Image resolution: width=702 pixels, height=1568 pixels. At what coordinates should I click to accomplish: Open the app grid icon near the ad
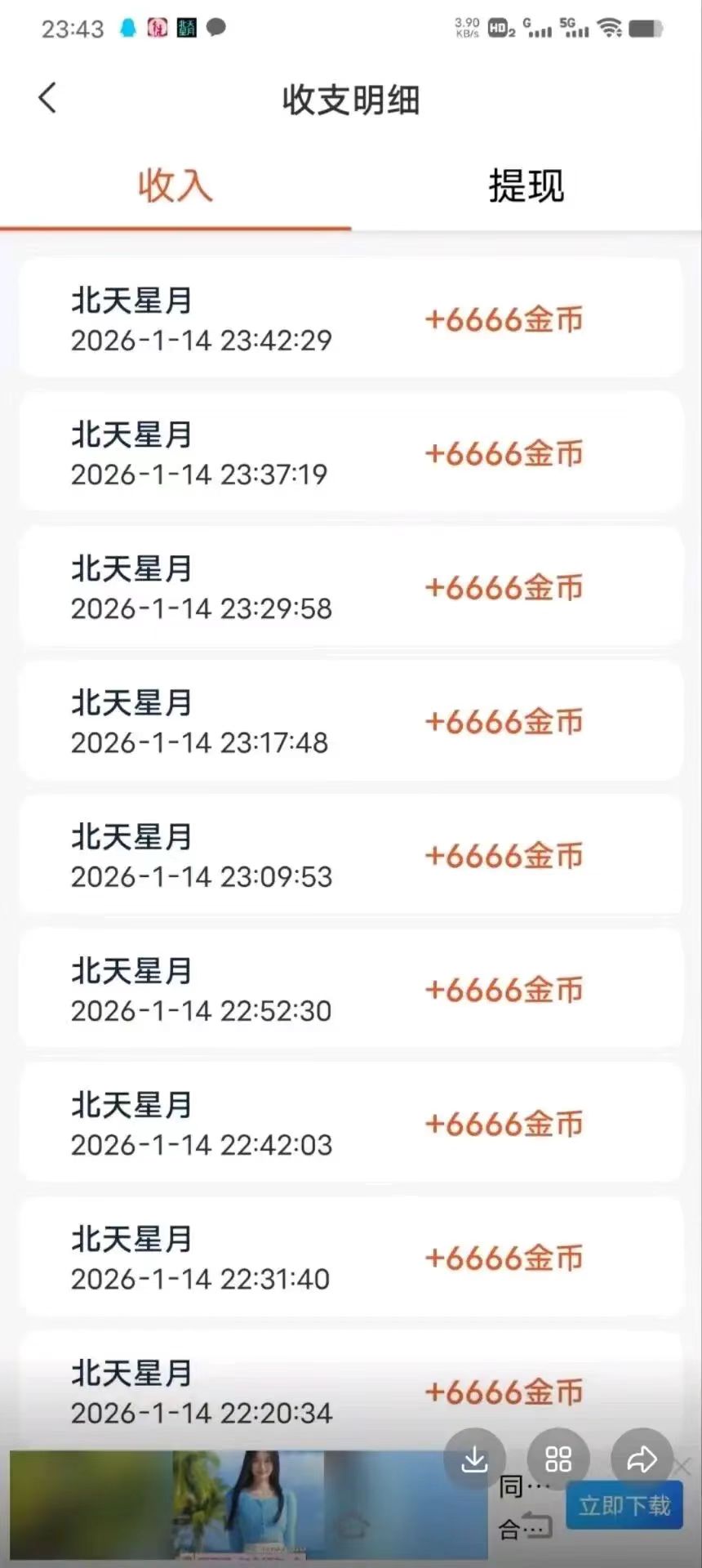pos(558,1459)
